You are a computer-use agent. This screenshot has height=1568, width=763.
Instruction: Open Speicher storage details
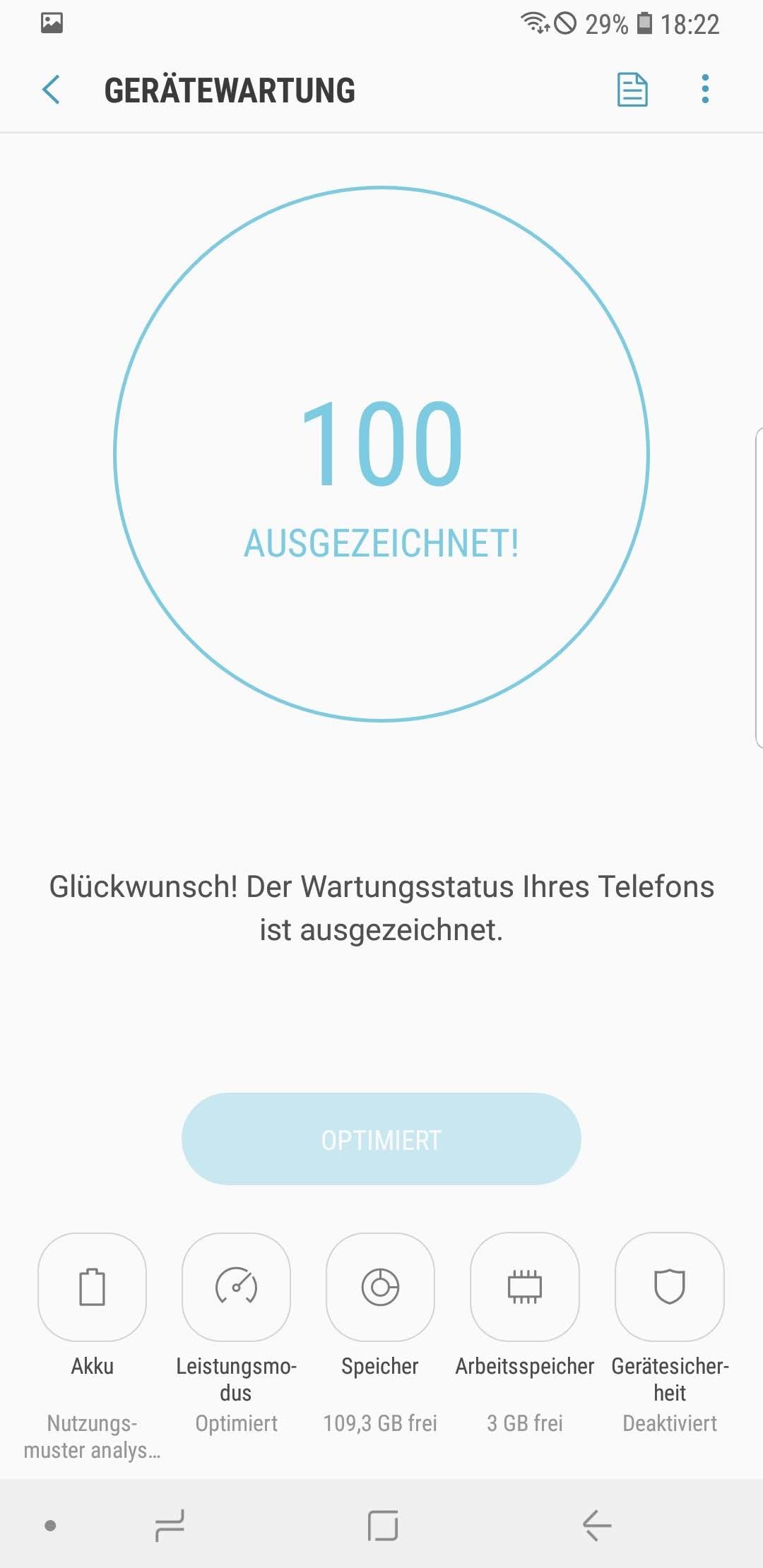click(380, 1287)
